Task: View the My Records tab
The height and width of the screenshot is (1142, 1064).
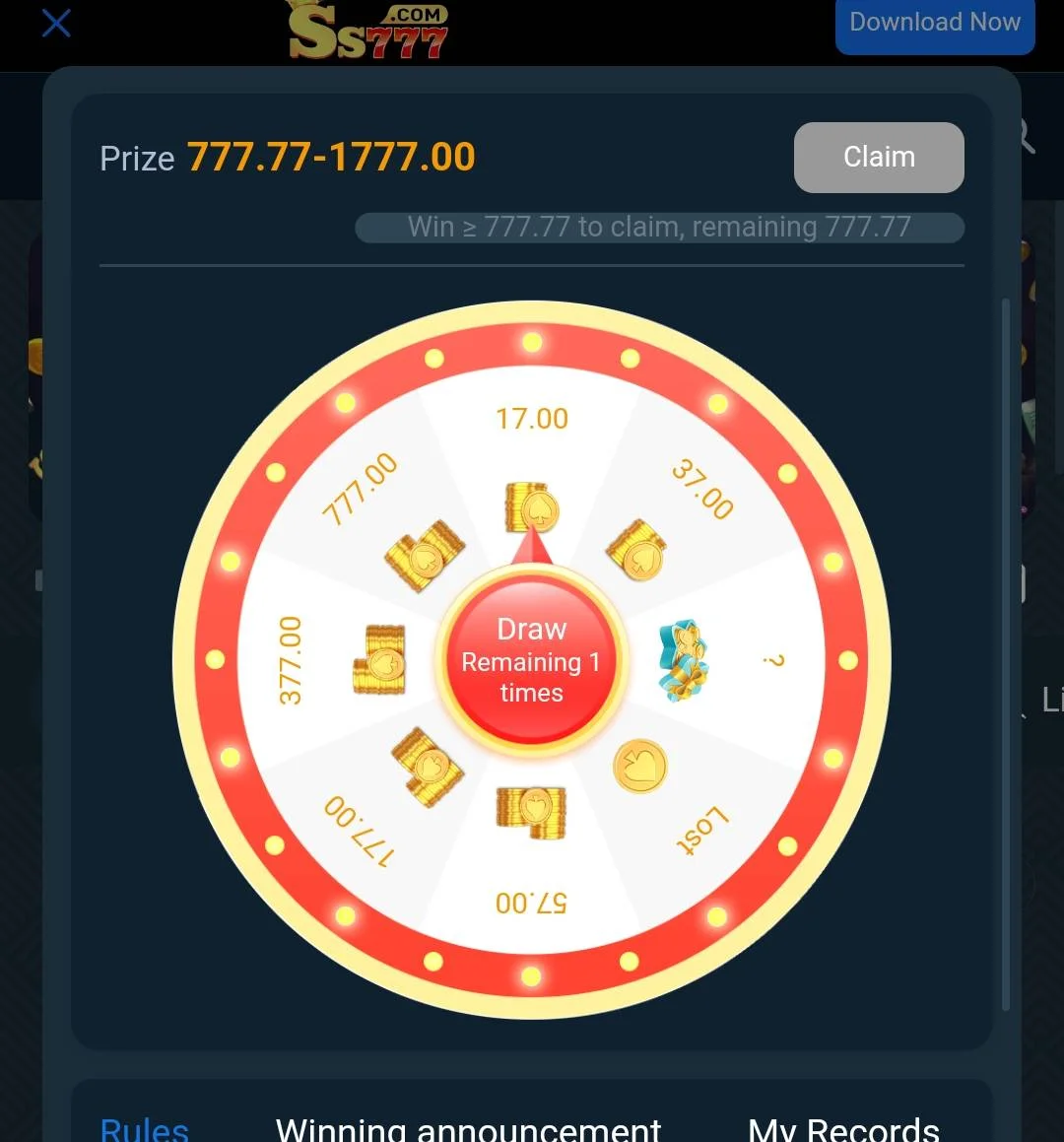Action: (x=843, y=1128)
